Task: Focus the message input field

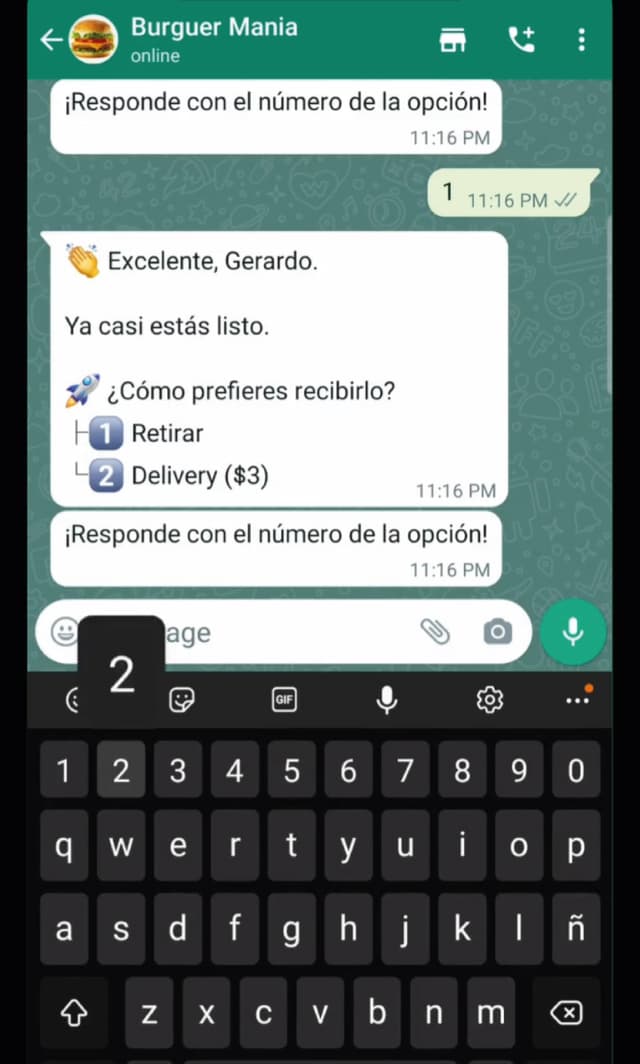Action: coord(284,632)
